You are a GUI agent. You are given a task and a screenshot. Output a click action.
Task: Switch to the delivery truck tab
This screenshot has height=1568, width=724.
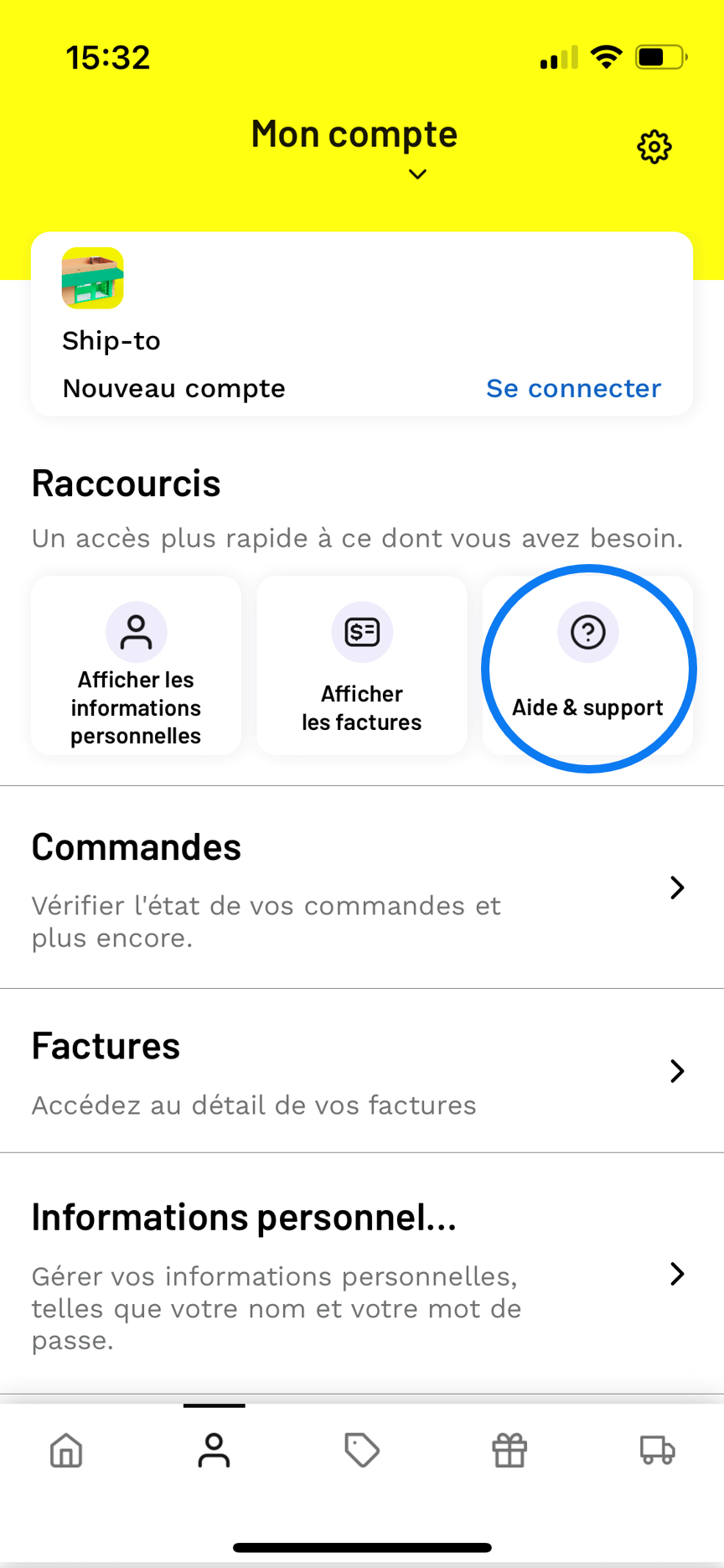[x=658, y=1451]
